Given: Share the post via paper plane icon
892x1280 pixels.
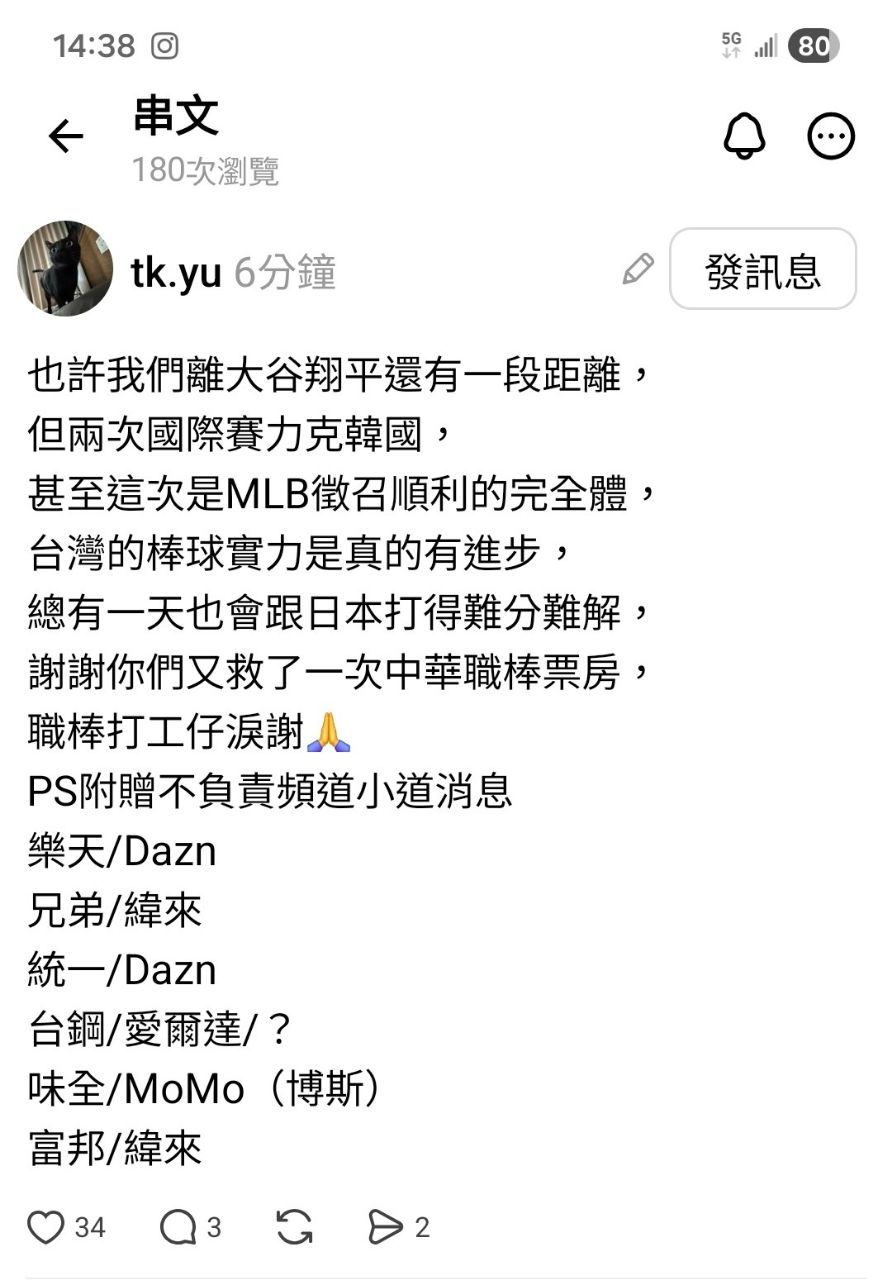Looking at the screenshot, I should (x=385, y=1227).
